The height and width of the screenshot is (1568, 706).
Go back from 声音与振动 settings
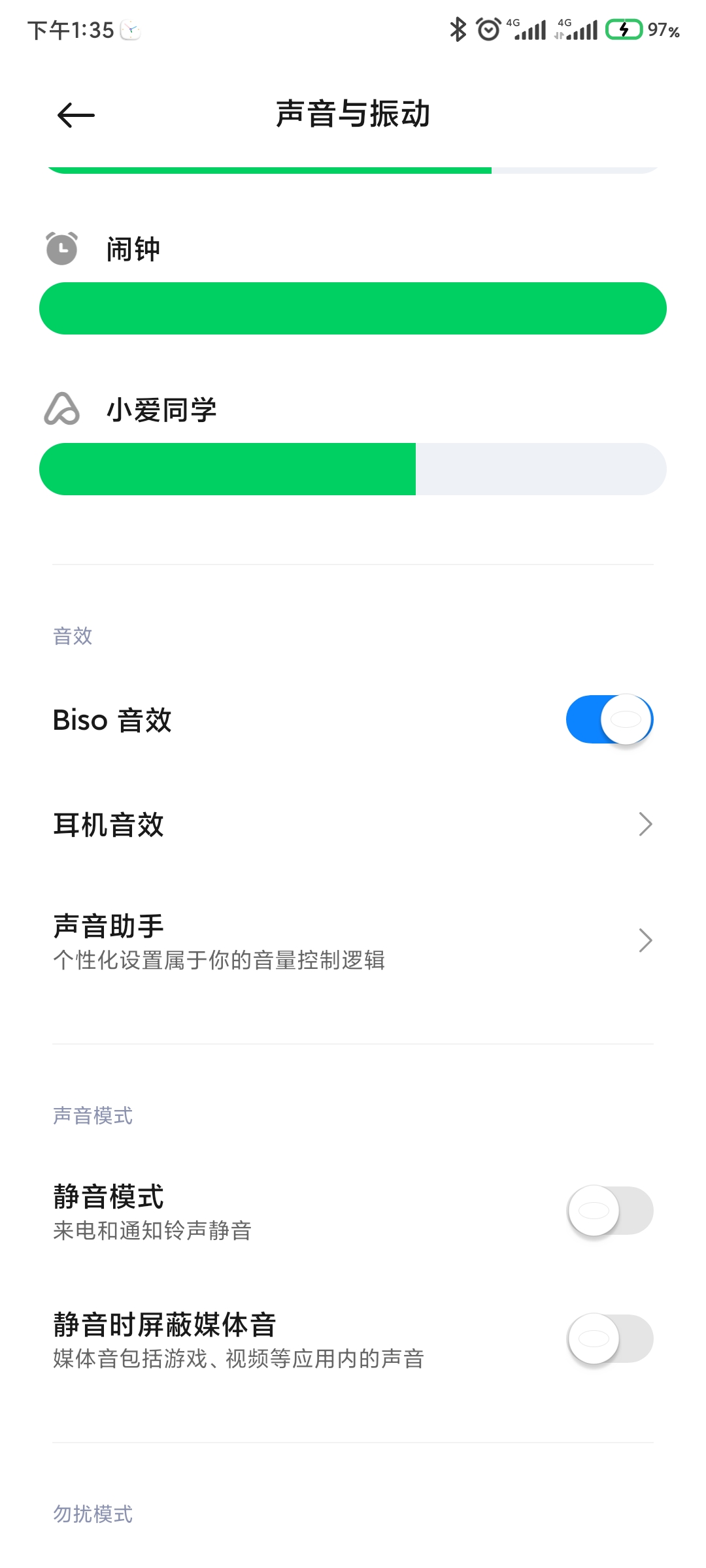[76, 116]
